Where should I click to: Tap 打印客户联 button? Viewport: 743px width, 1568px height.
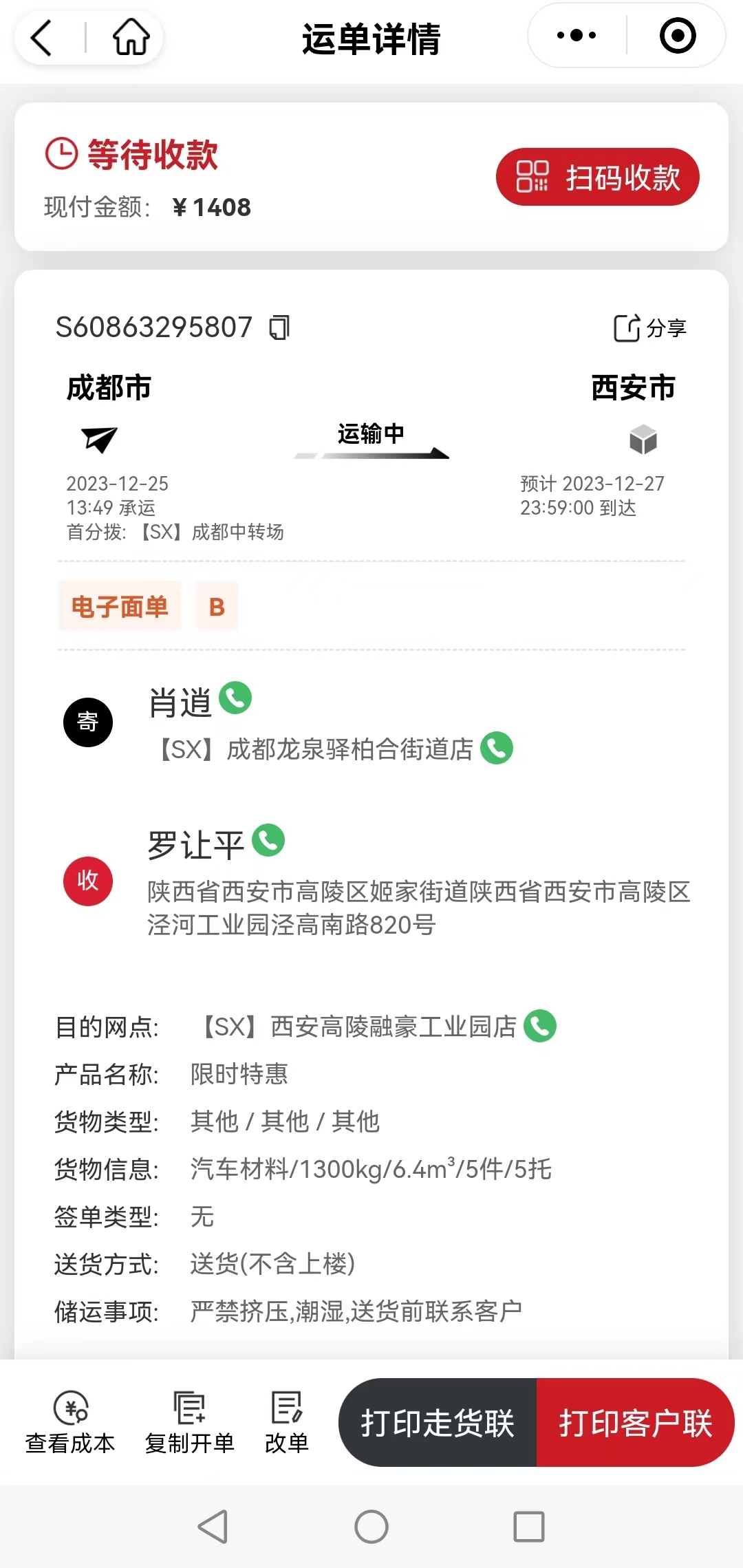pos(636,1422)
